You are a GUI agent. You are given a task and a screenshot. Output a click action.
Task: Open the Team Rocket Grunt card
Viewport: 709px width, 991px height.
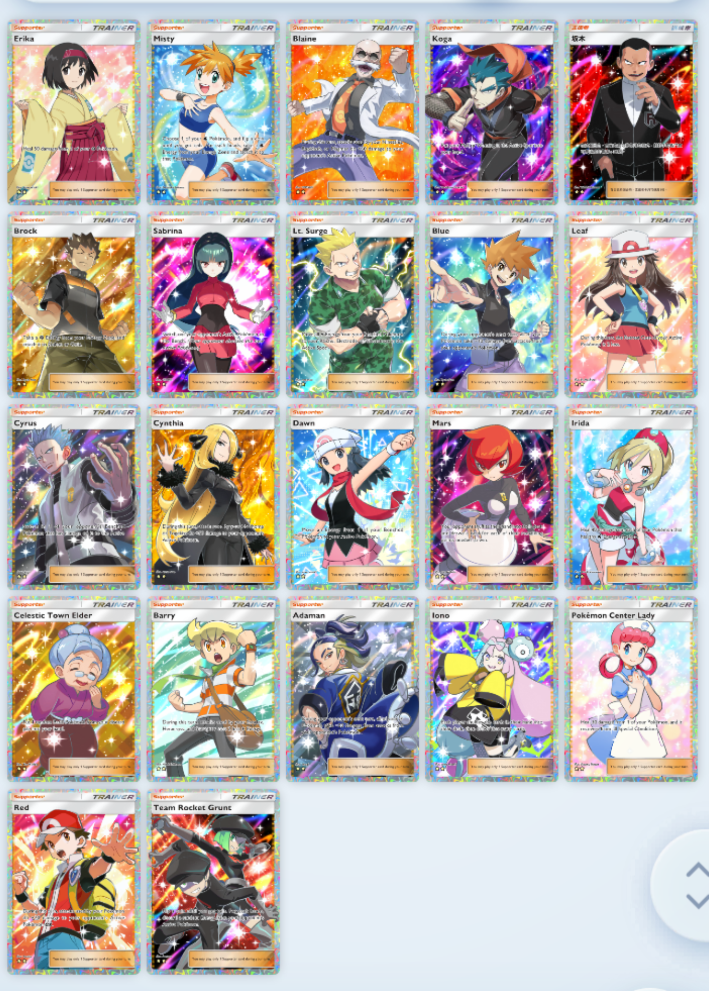212,881
